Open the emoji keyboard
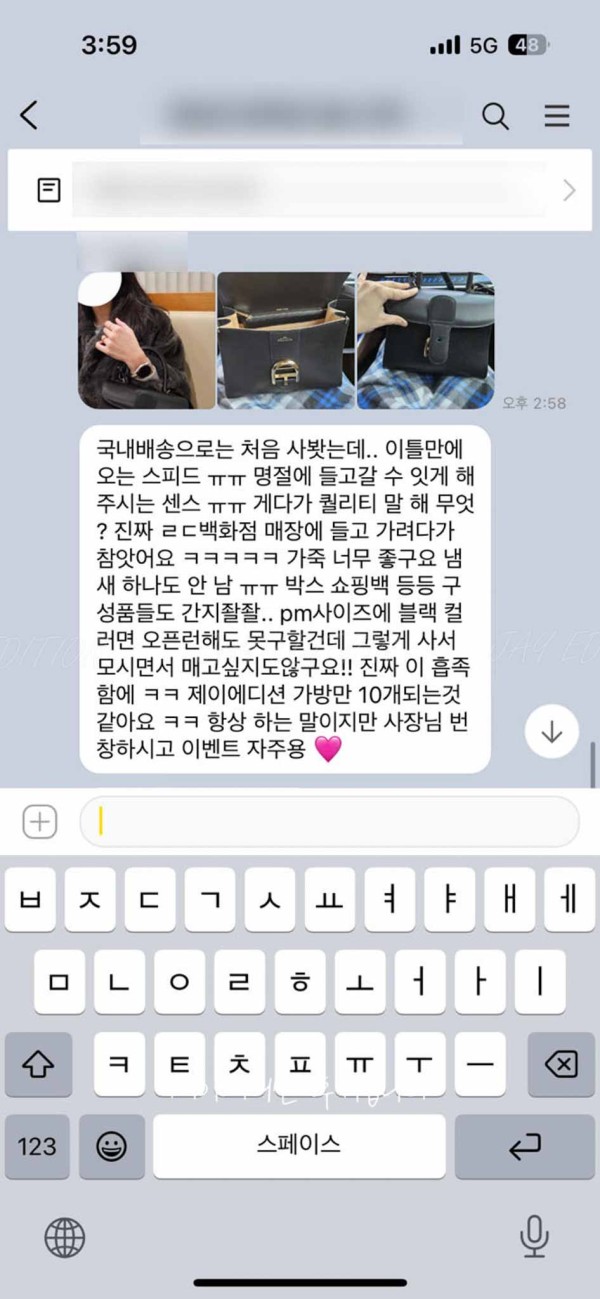The height and width of the screenshot is (1299, 600). pyautogui.click(x=111, y=1146)
